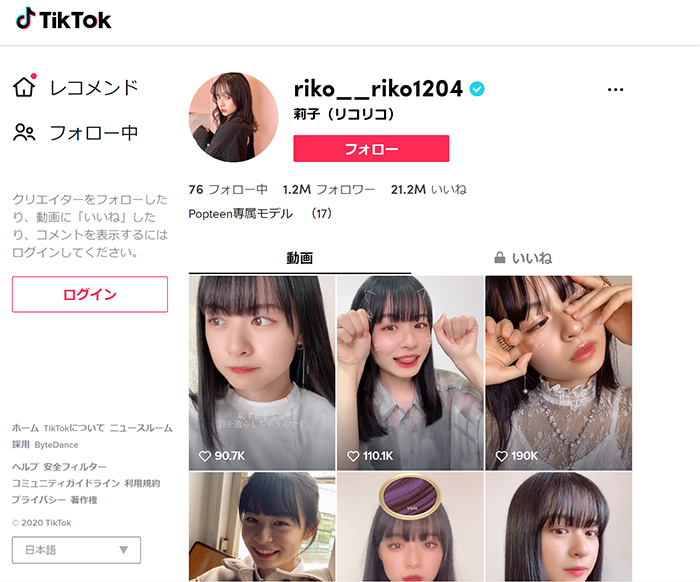Switch to the 動画 videos tab
700x582 pixels.
pyautogui.click(x=299, y=258)
